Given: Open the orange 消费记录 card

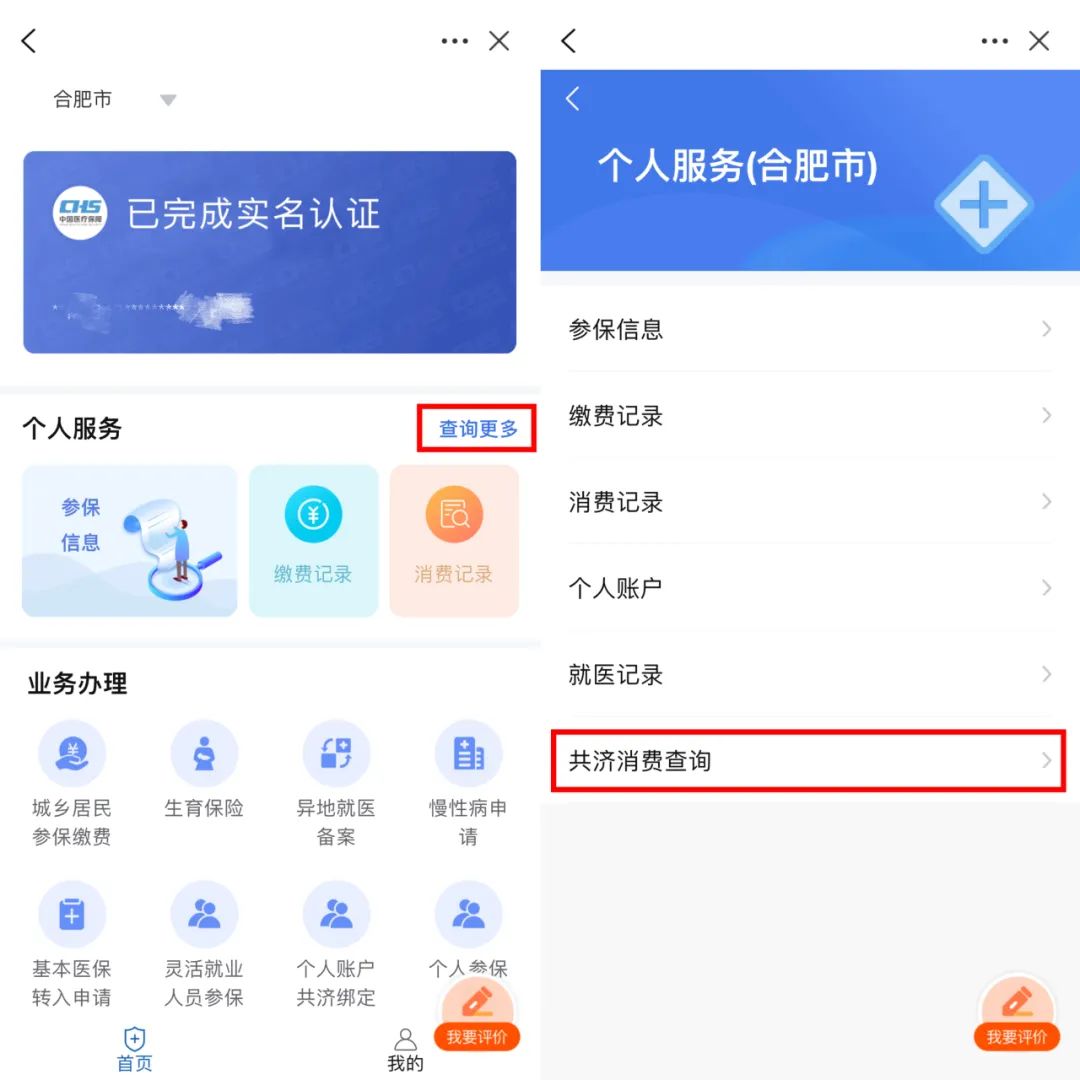Looking at the screenshot, I should [x=454, y=541].
